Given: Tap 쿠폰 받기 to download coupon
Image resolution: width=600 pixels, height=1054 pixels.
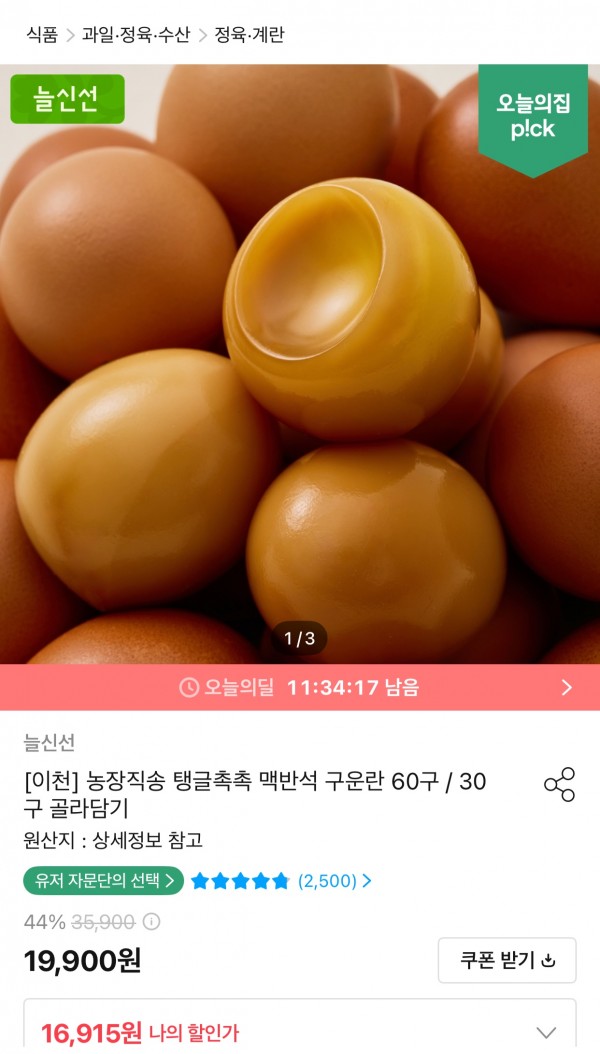Looking at the screenshot, I should pos(507,961).
